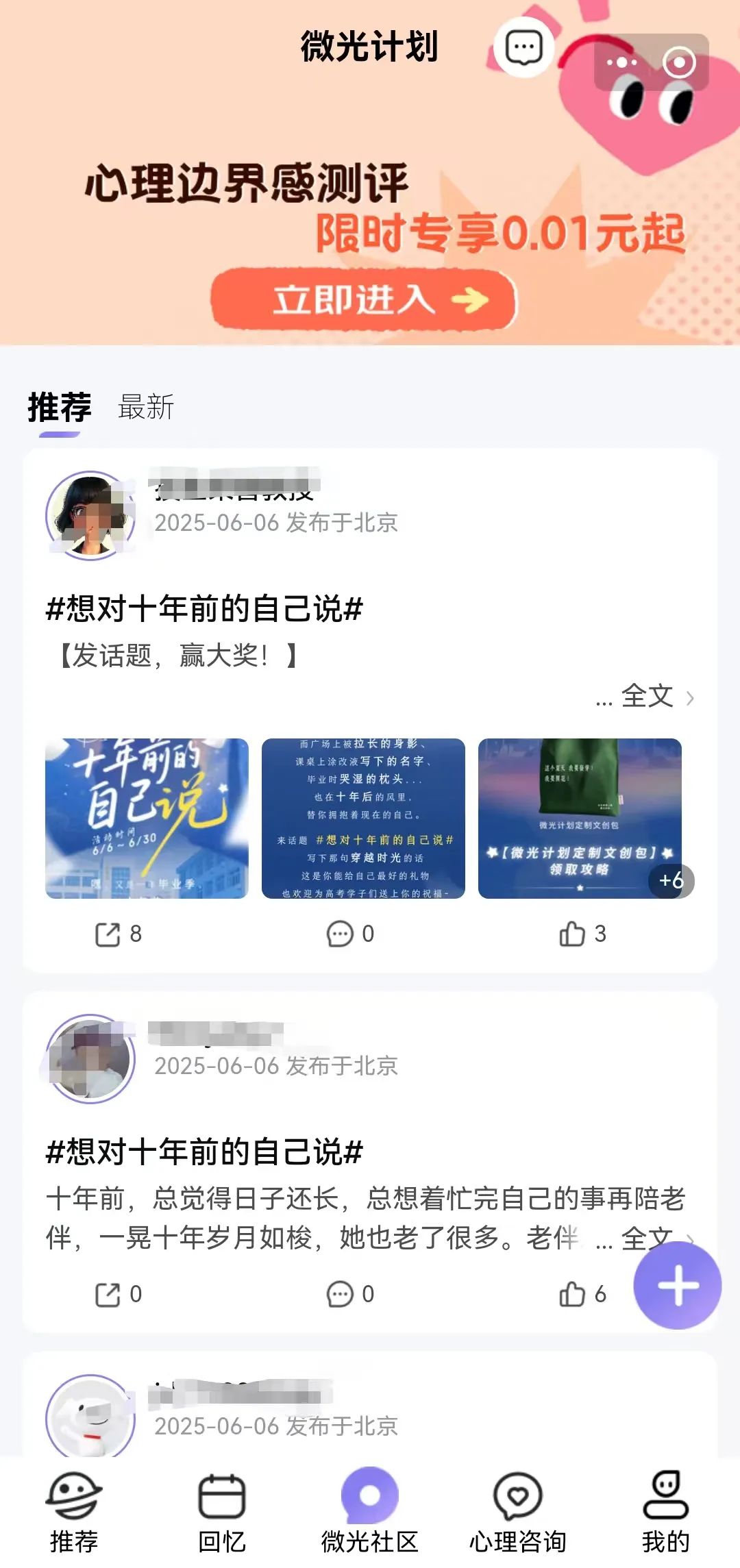Tap the circular mini-program close/capture icon

click(x=678, y=62)
